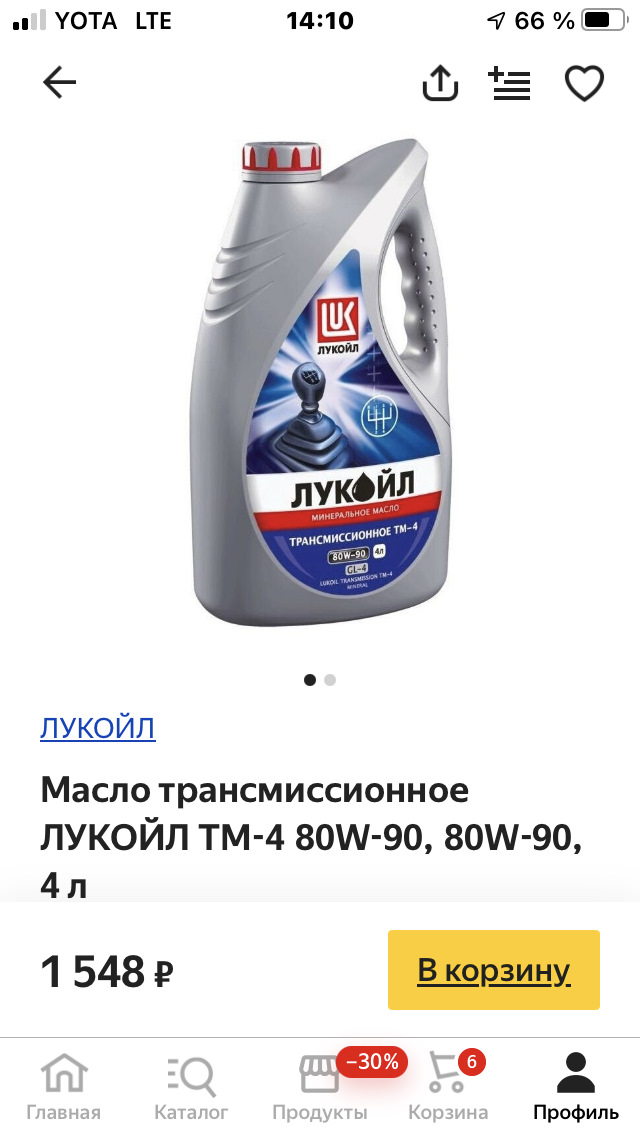The image size is (640, 1136).
Task: Open the Каталог tab
Action: coord(191,1086)
